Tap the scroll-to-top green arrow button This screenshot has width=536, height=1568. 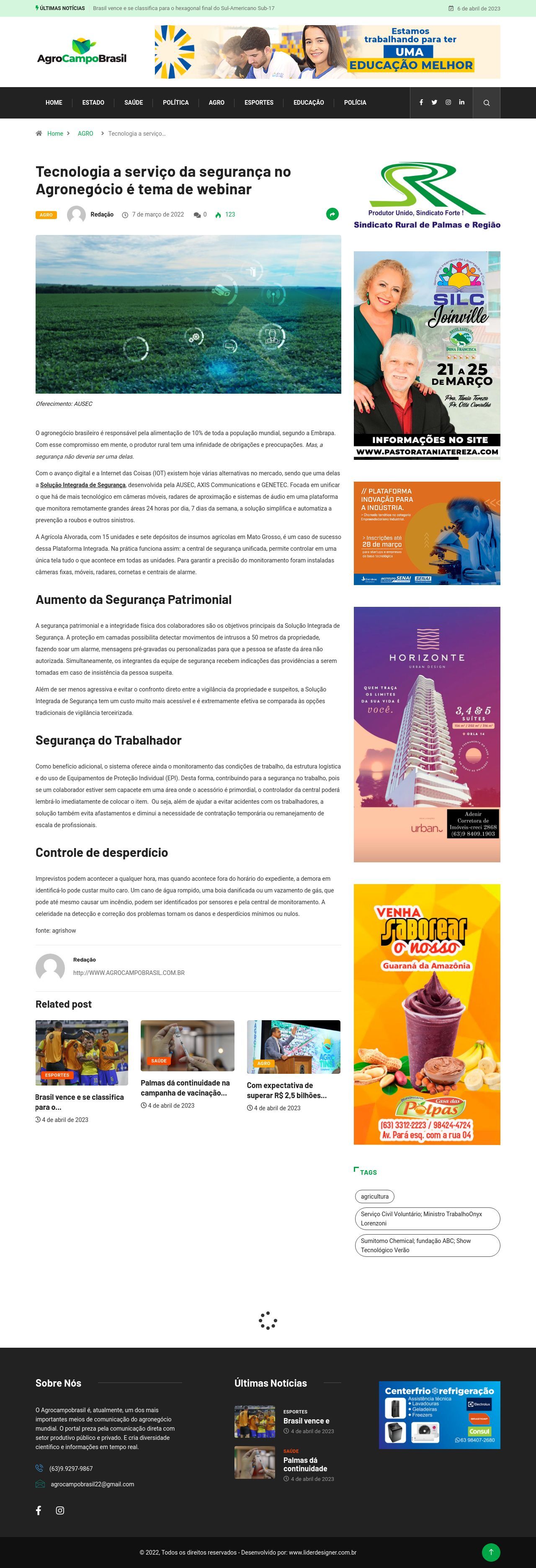click(490, 1552)
